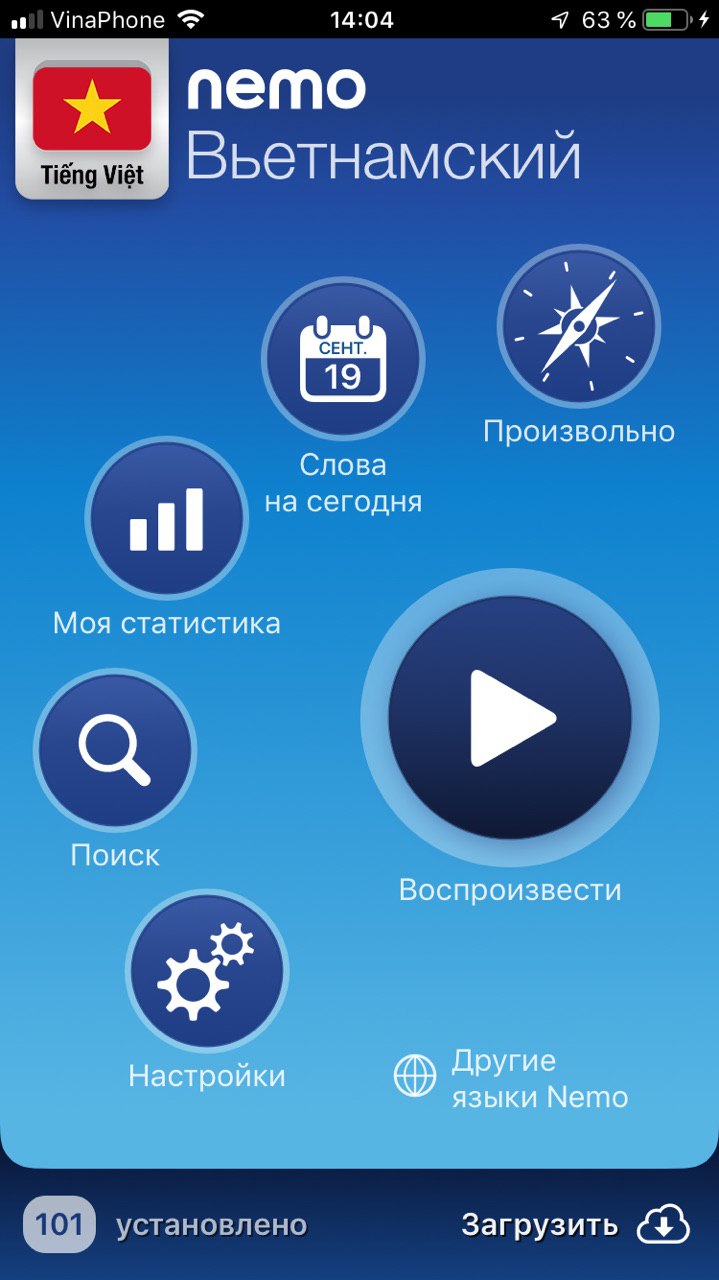Browse Другие языки Nemo
The width and height of the screenshot is (719, 1280).
coord(512,1078)
